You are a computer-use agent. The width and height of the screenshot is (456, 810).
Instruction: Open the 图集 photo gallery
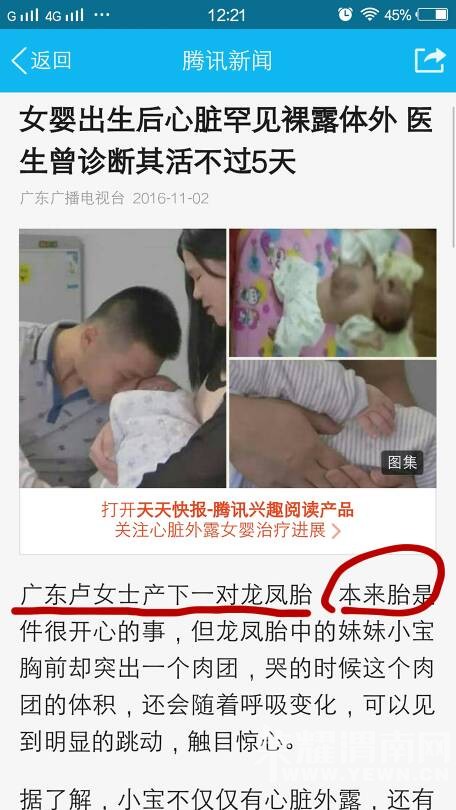402,462
